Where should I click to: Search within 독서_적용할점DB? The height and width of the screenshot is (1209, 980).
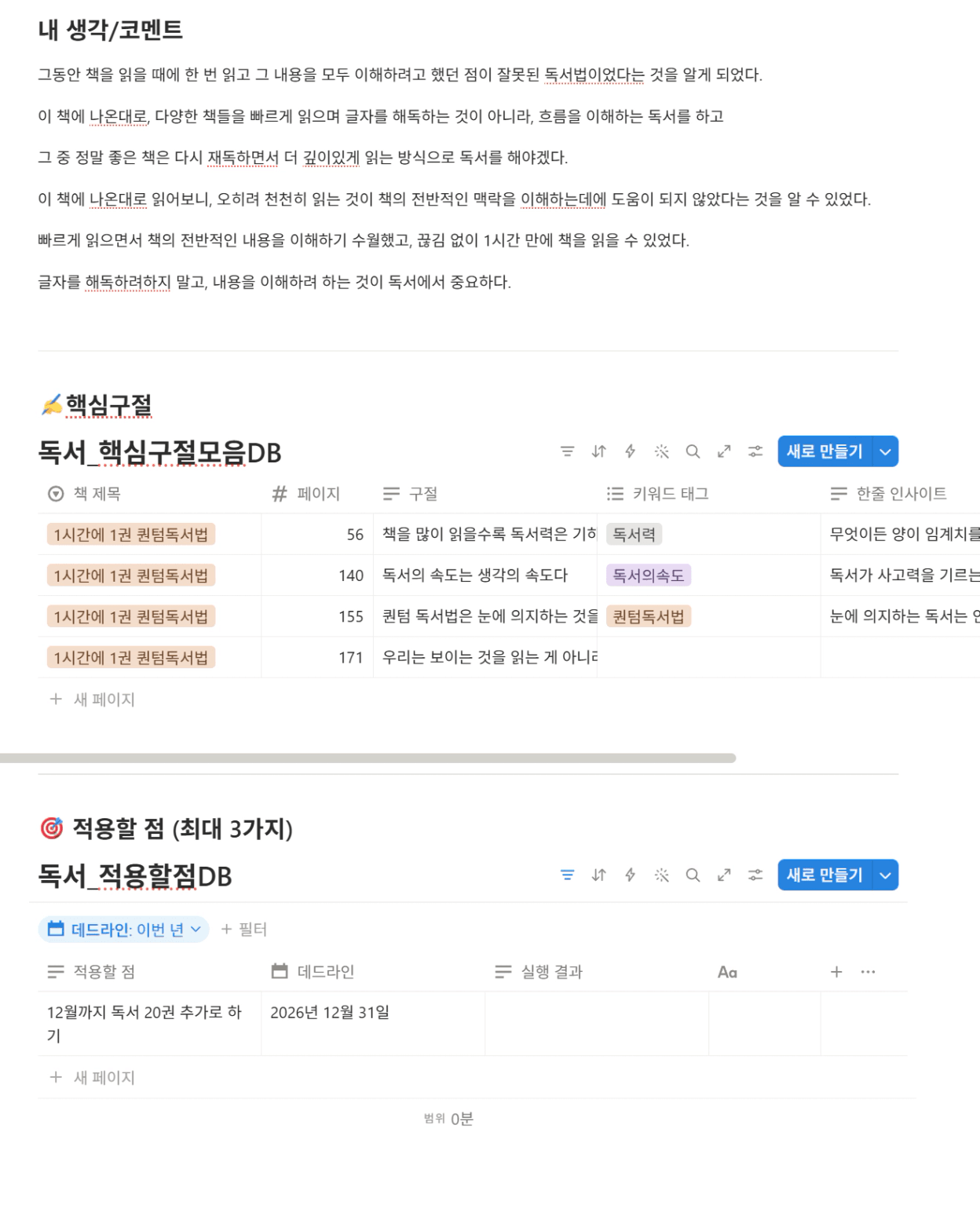click(x=693, y=875)
